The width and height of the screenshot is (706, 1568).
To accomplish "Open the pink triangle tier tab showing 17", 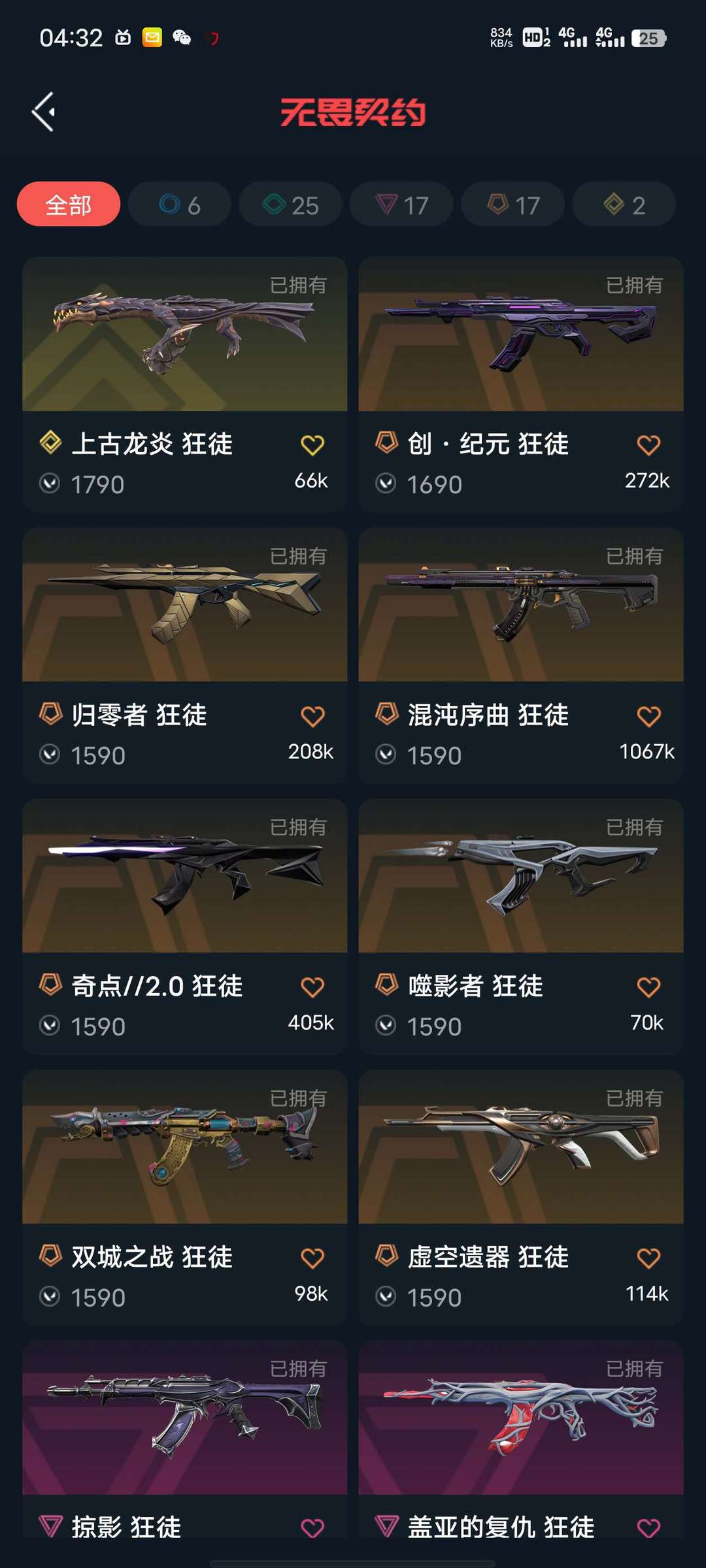I will (x=402, y=204).
